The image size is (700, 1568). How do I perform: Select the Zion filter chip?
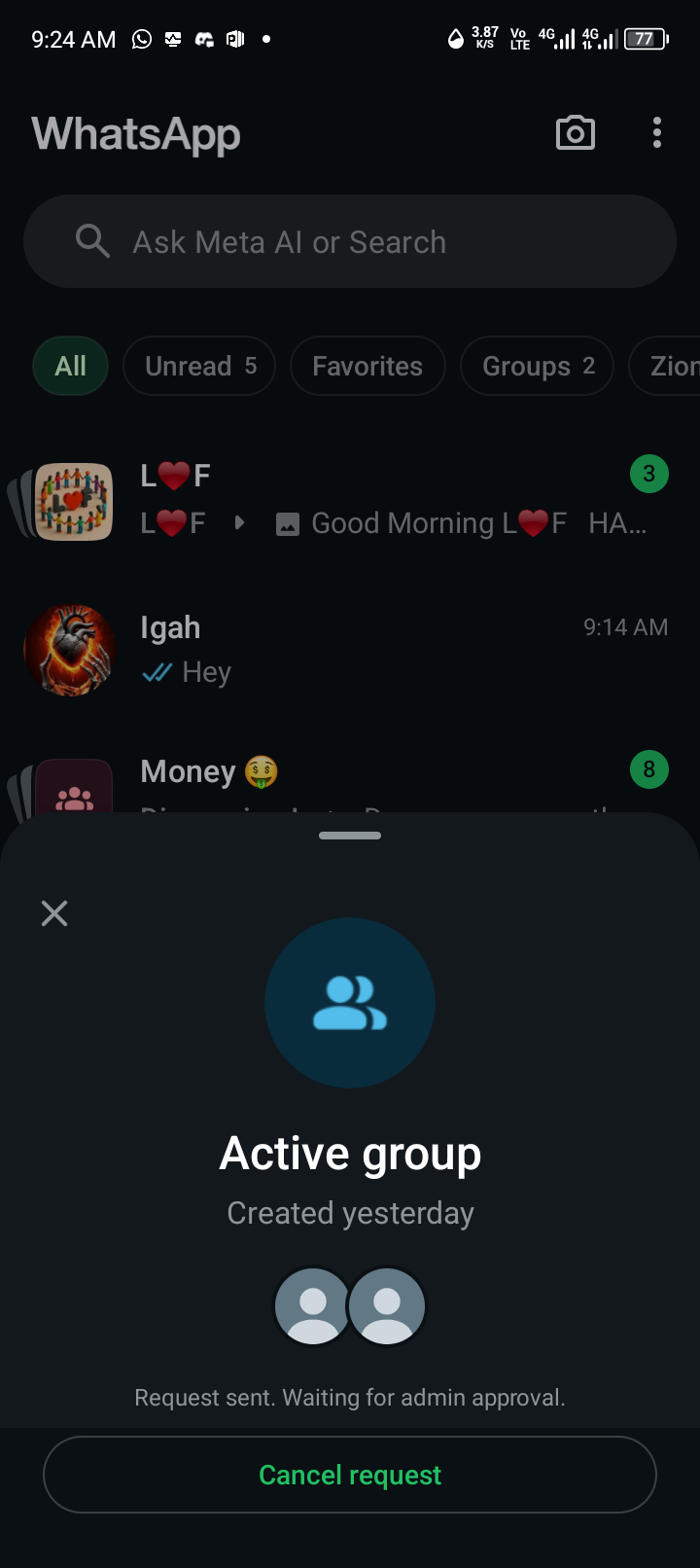tap(671, 366)
